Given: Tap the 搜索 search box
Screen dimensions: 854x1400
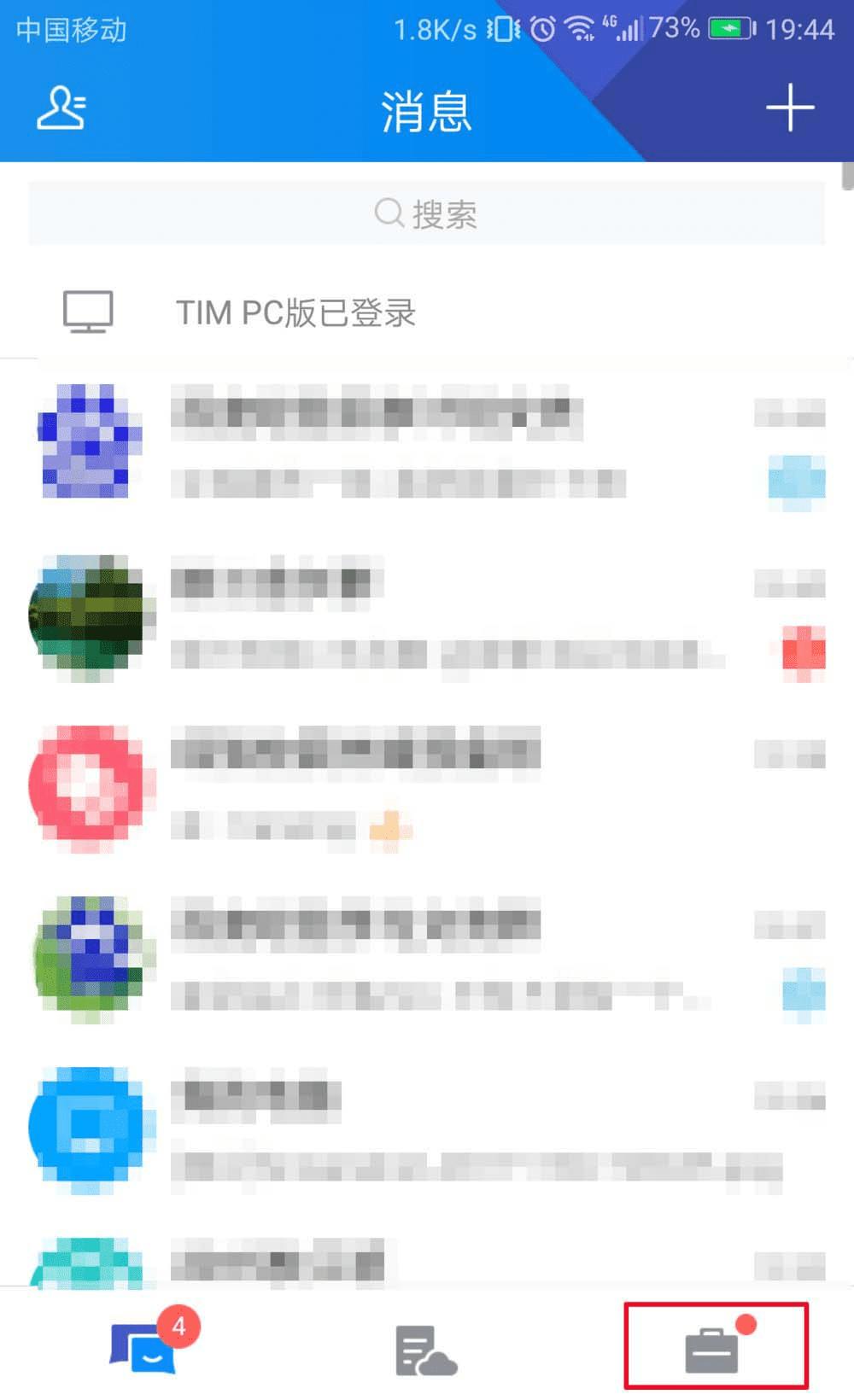Looking at the screenshot, I should point(427,213).
